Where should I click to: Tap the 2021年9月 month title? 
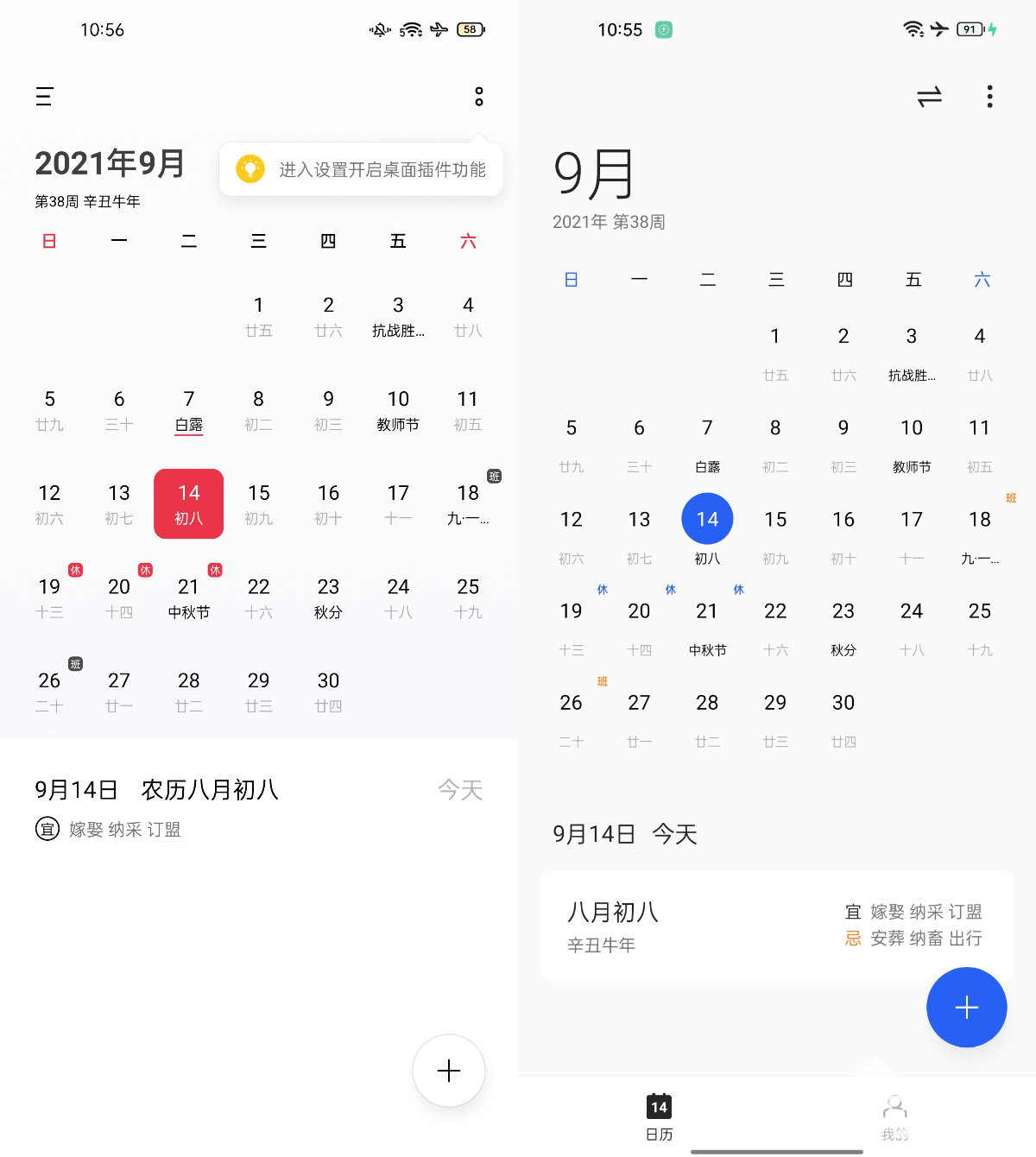point(111,163)
